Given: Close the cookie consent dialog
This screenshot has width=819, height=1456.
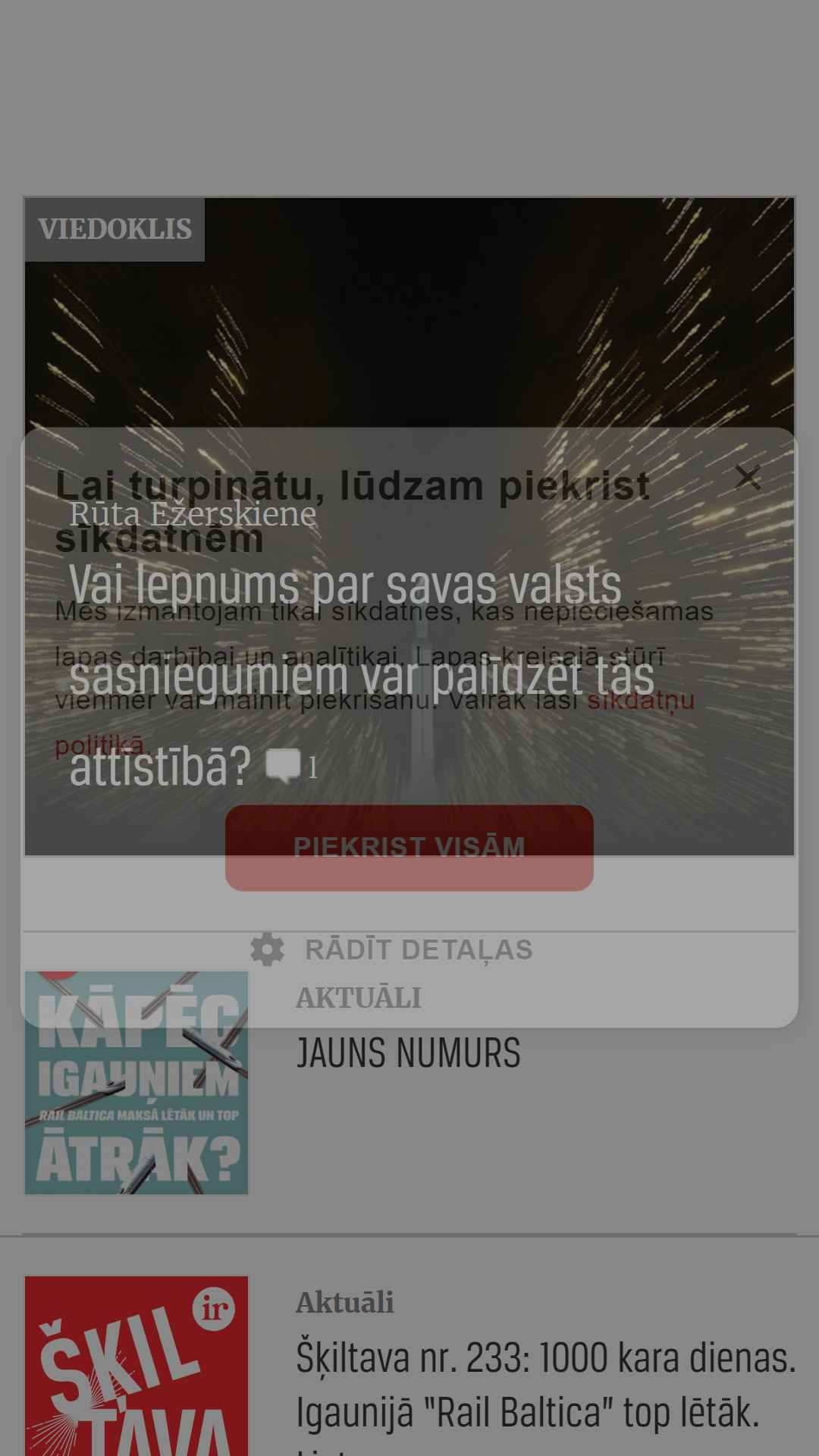Looking at the screenshot, I should pos(748,478).
